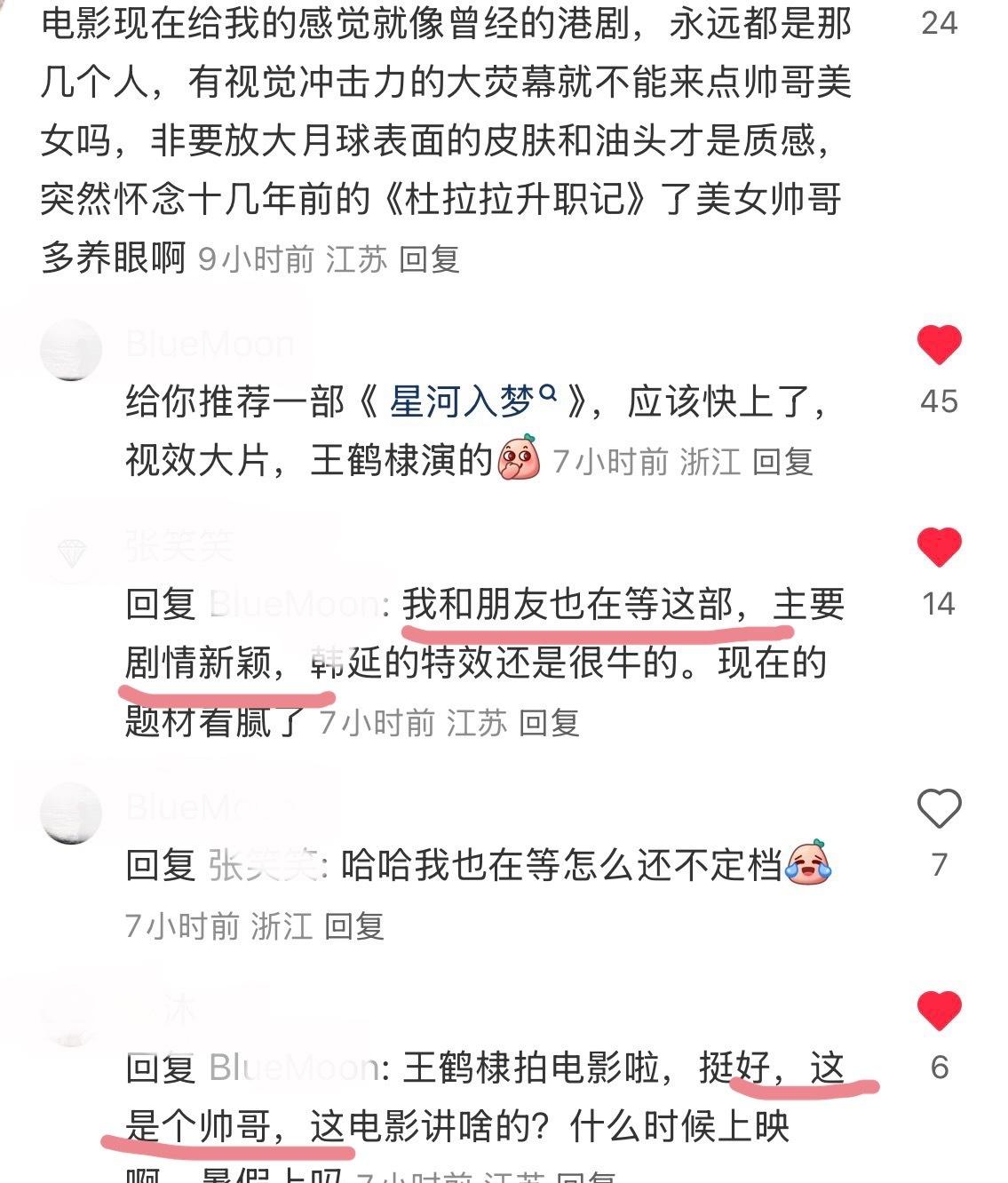This screenshot has height=1183, width=1008.
Task: Unlike the reply 王鹤棣拍电影啦
Action: pos(939,1011)
